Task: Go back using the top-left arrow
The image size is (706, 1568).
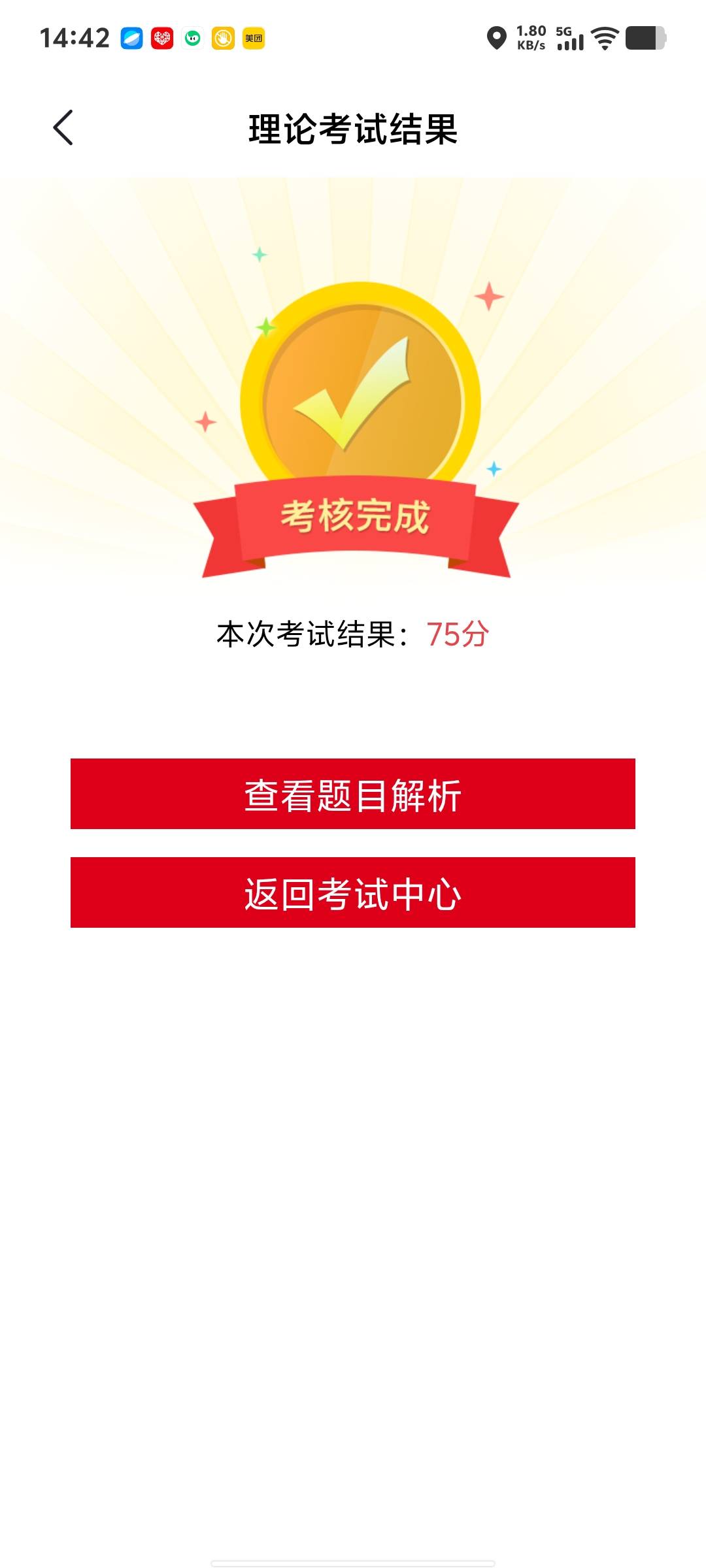Action: pyautogui.click(x=63, y=128)
